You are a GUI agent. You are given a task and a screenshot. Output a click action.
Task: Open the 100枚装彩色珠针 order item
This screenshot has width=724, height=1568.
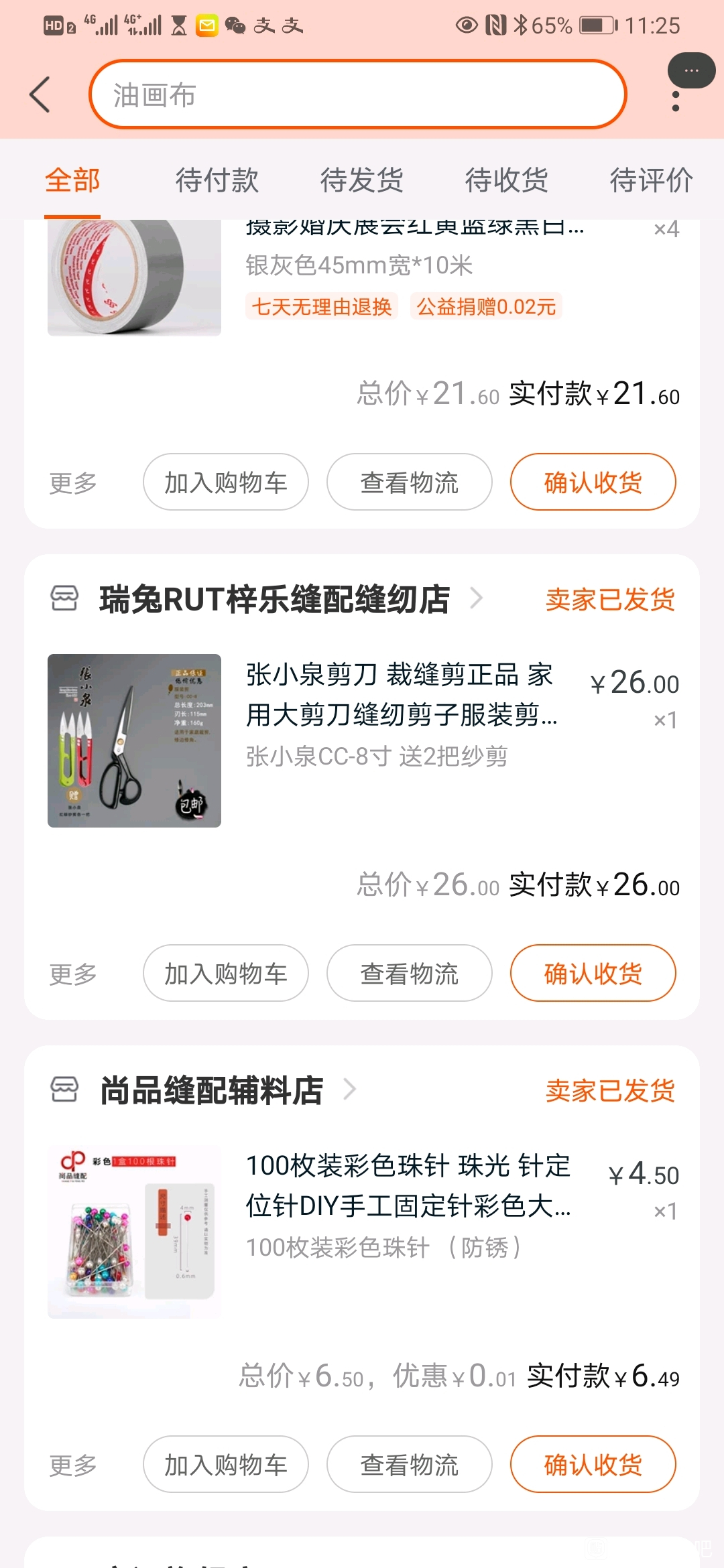pos(408,1185)
